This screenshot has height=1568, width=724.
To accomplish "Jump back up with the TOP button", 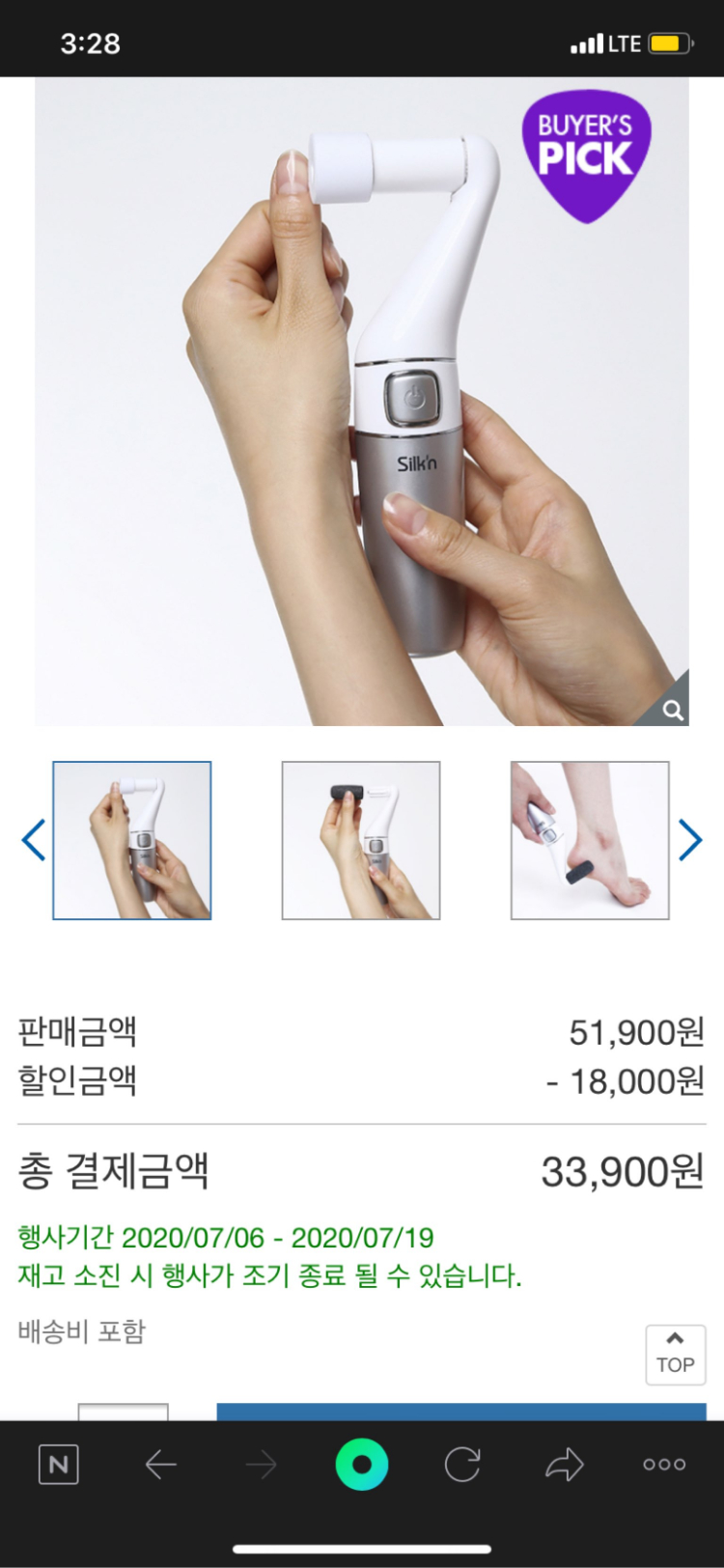I will (675, 1354).
